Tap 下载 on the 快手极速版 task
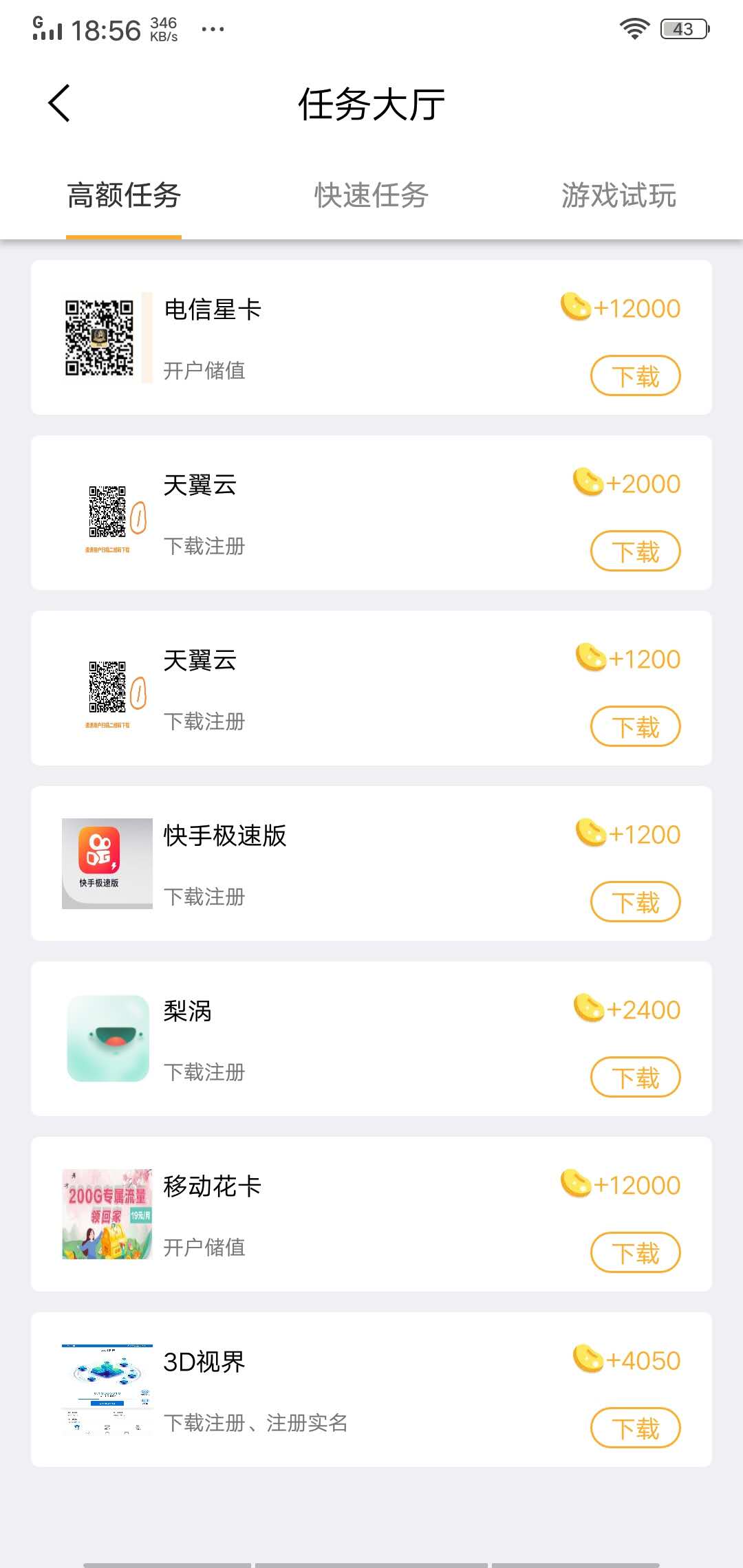The width and height of the screenshot is (743, 1568). pyautogui.click(x=634, y=902)
